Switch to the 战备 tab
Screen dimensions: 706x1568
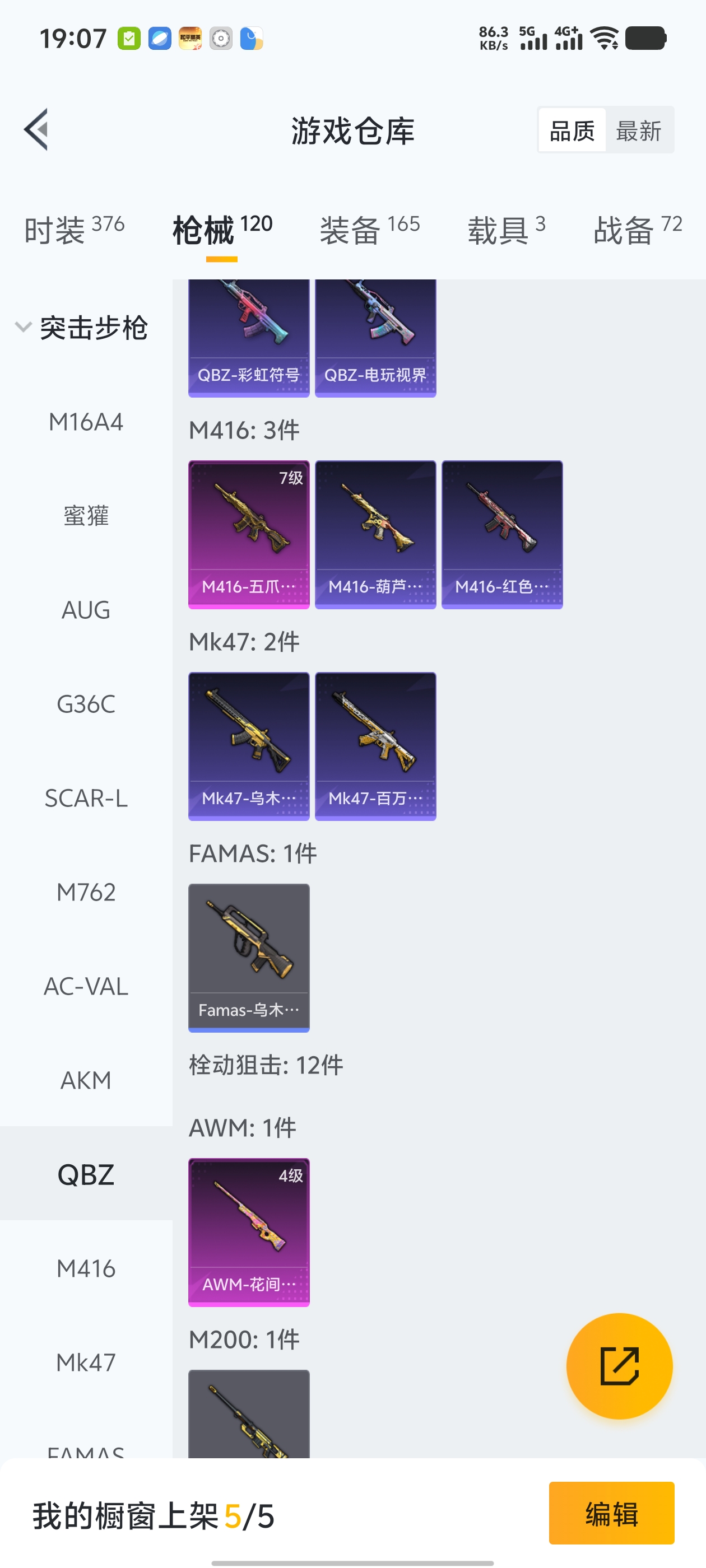pyautogui.click(x=637, y=230)
